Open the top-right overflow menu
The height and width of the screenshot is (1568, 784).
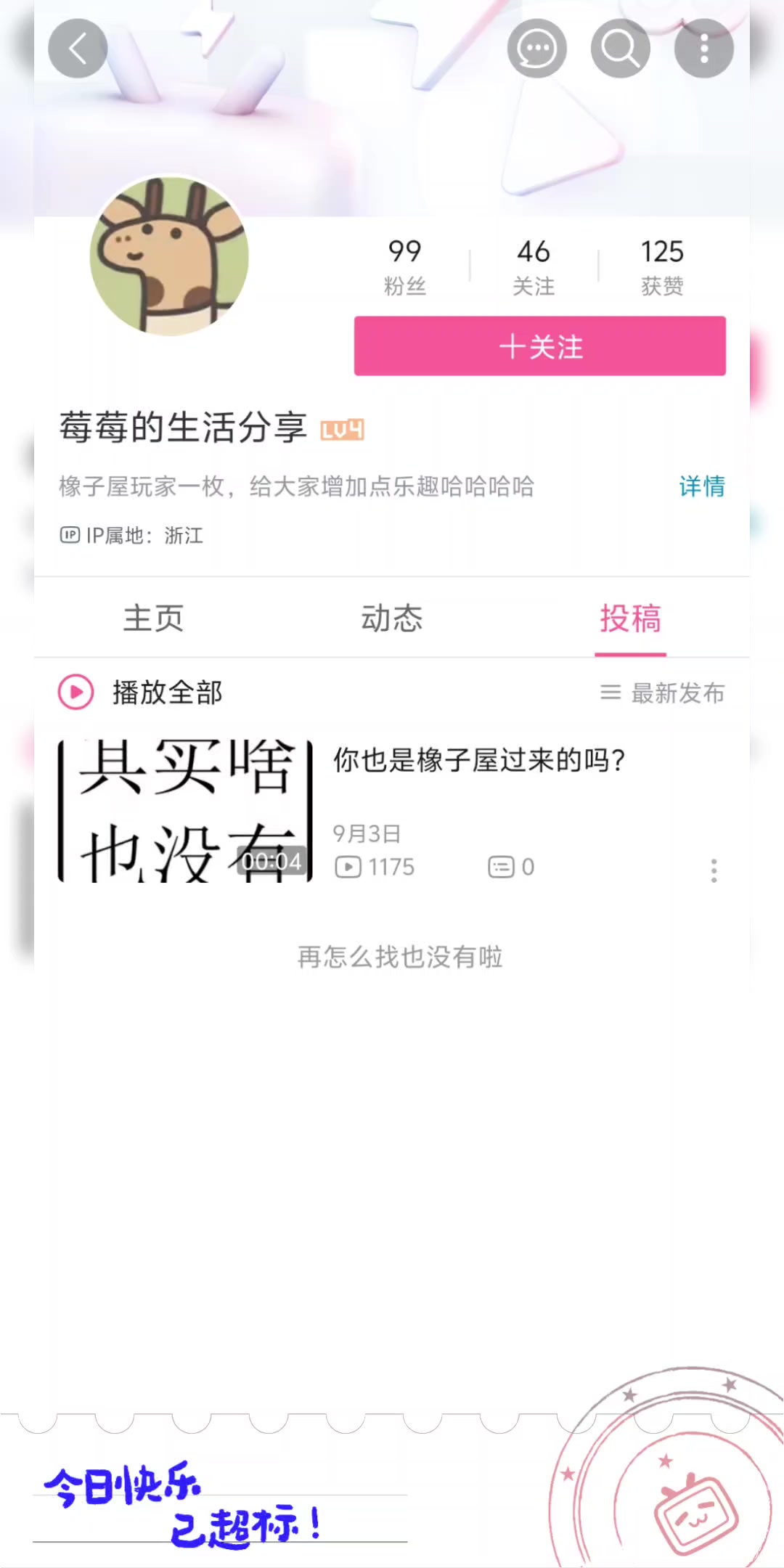click(x=704, y=49)
